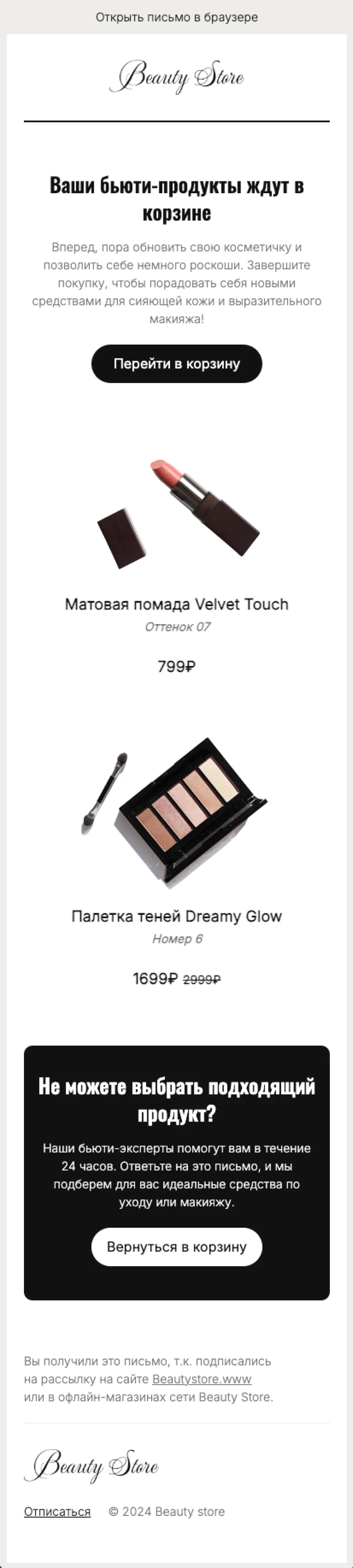Tap the 'Вернуться в корзину' button

[176, 1247]
